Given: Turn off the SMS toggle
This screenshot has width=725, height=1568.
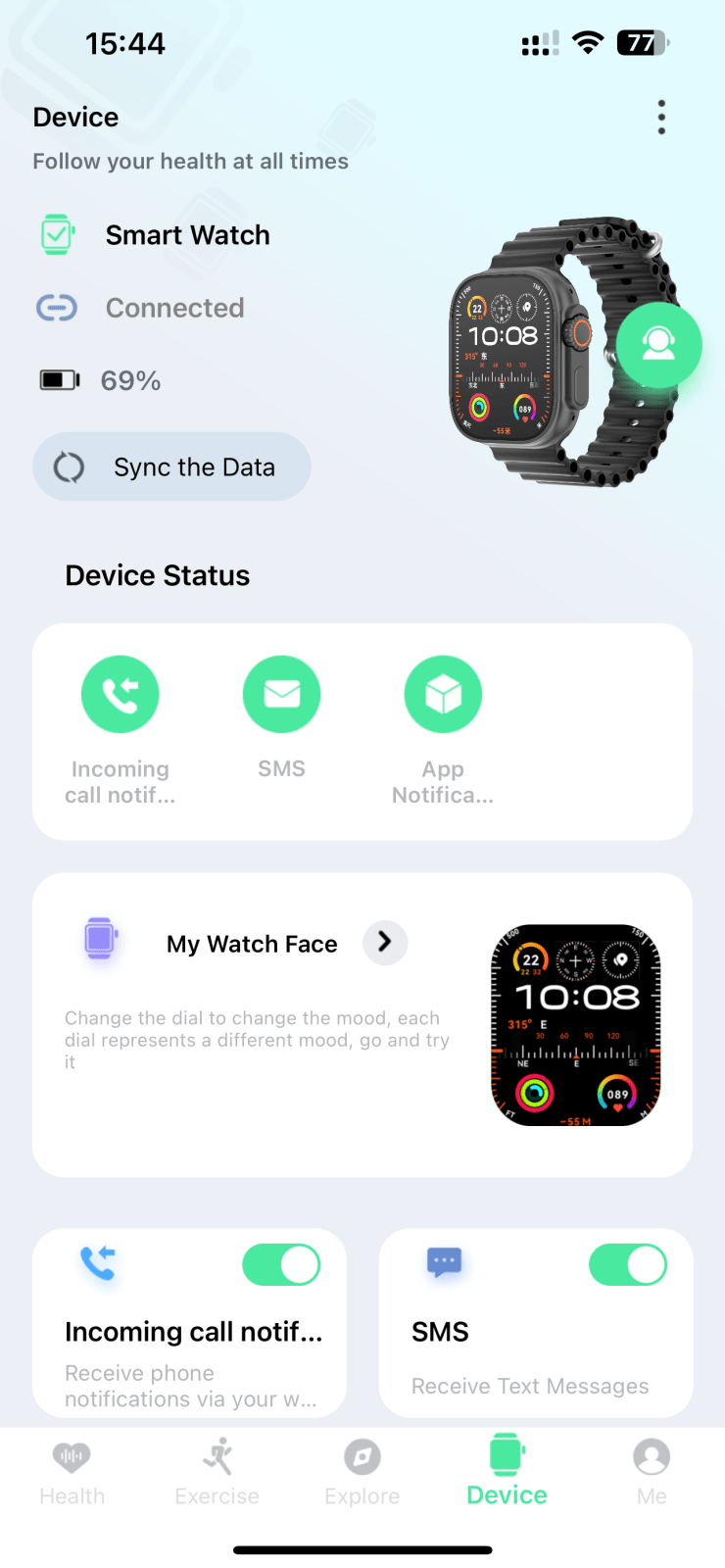Looking at the screenshot, I should [x=628, y=1265].
